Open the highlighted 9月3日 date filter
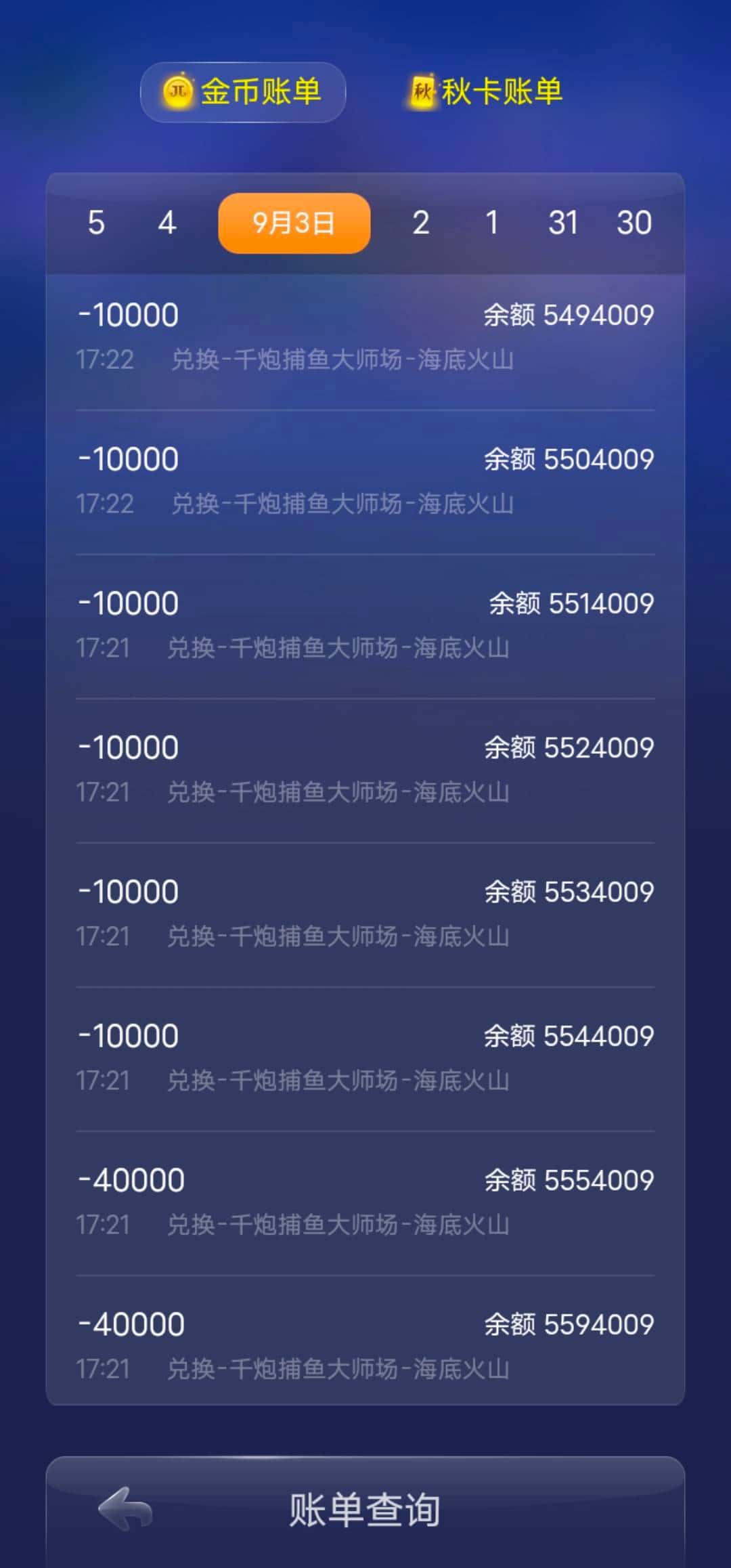Image resolution: width=731 pixels, height=1568 pixels. click(x=293, y=223)
